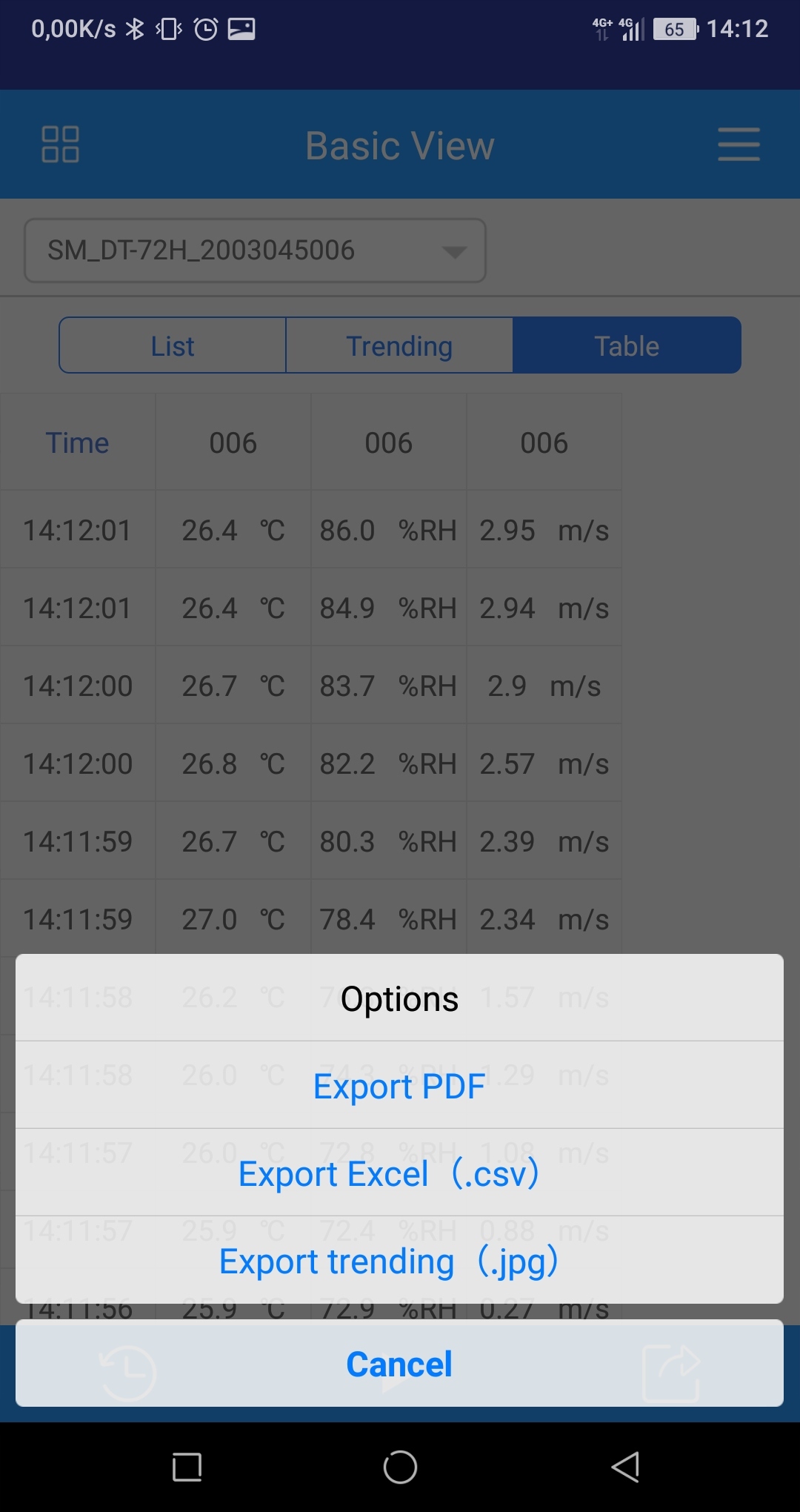800x1512 pixels.
Task: Go back with system back button
Action: point(626,1467)
